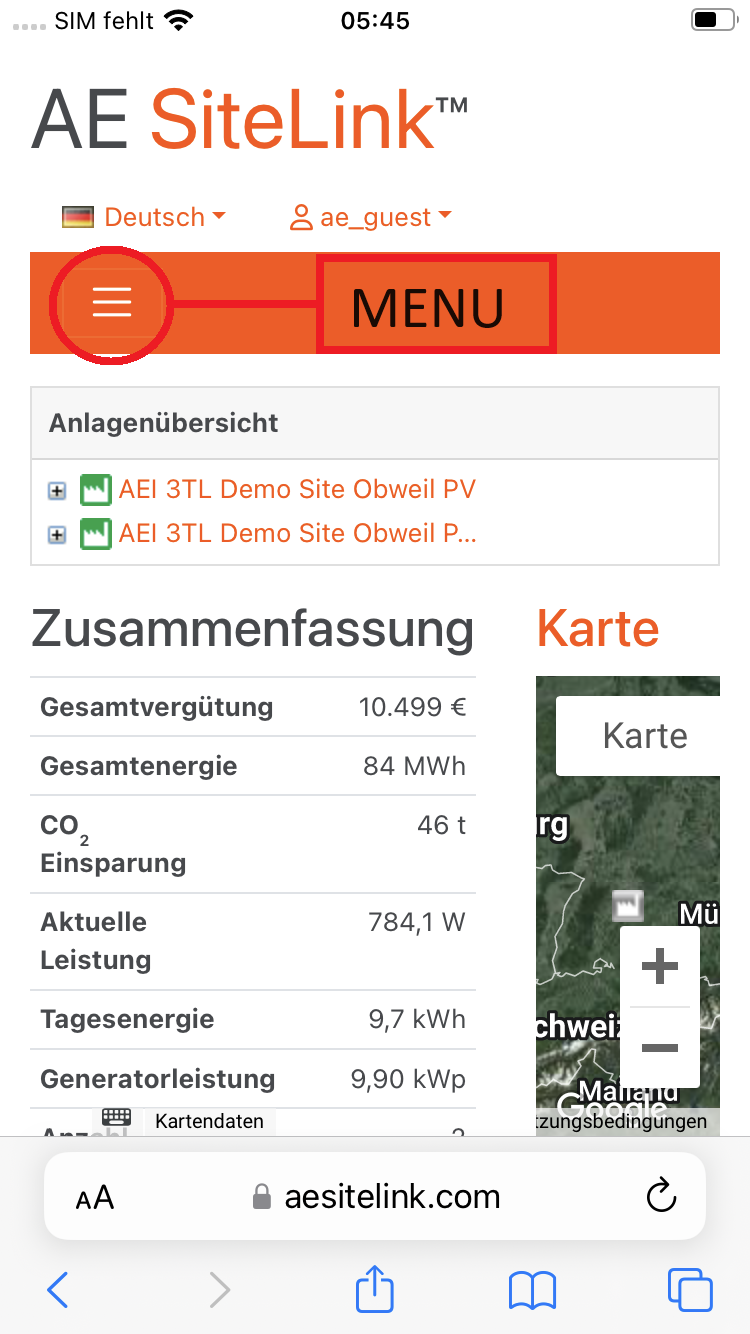Show all open Safari tabs
Viewport: 750px width, 1334px height.
(x=690, y=1290)
